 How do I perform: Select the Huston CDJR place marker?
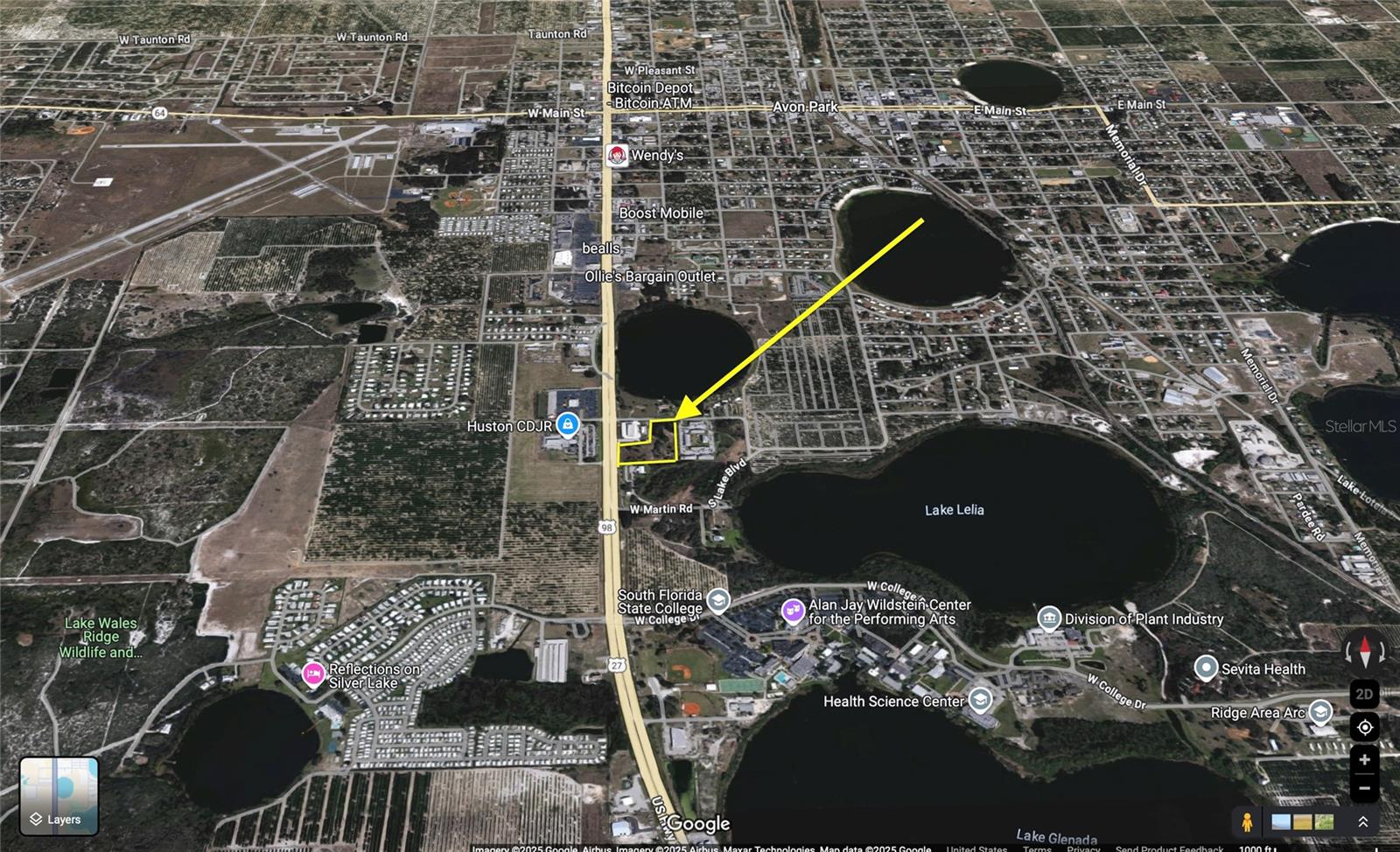(567, 426)
